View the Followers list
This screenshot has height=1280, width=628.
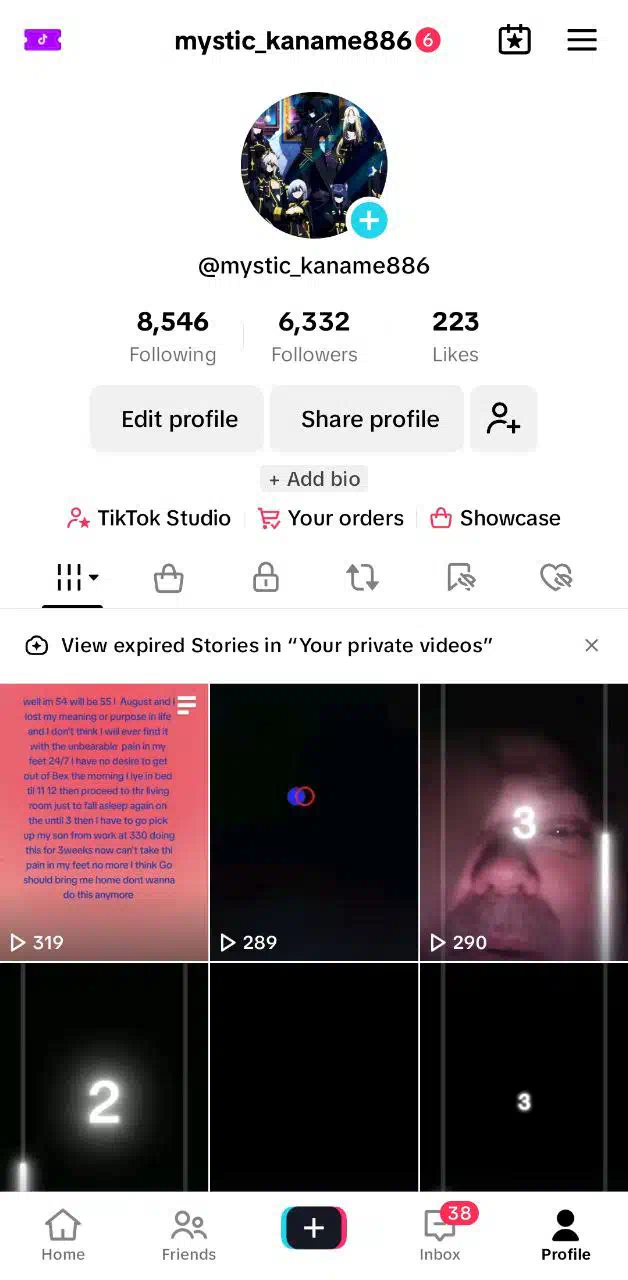click(x=314, y=337)
